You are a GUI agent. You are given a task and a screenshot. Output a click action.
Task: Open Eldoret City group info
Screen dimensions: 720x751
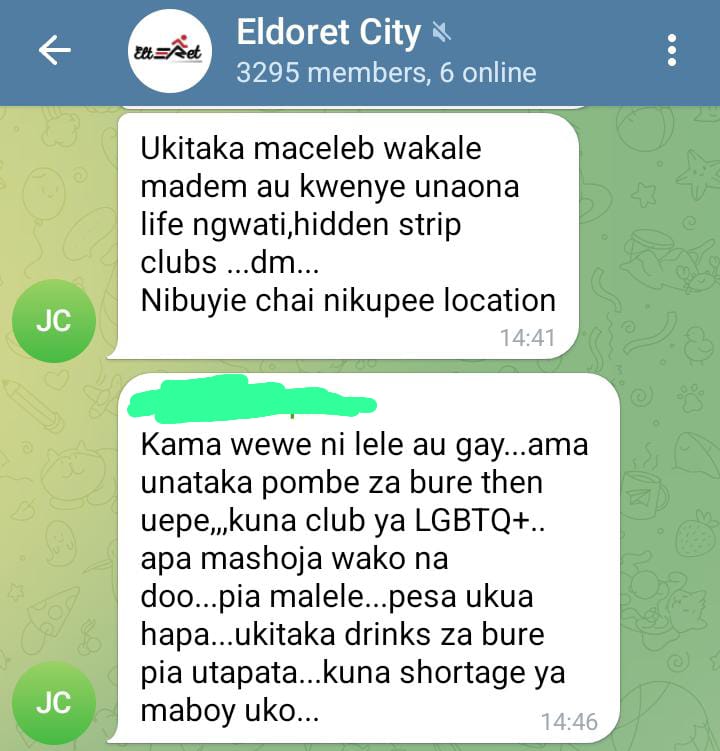pyautogui.click(x=385, y=51)
